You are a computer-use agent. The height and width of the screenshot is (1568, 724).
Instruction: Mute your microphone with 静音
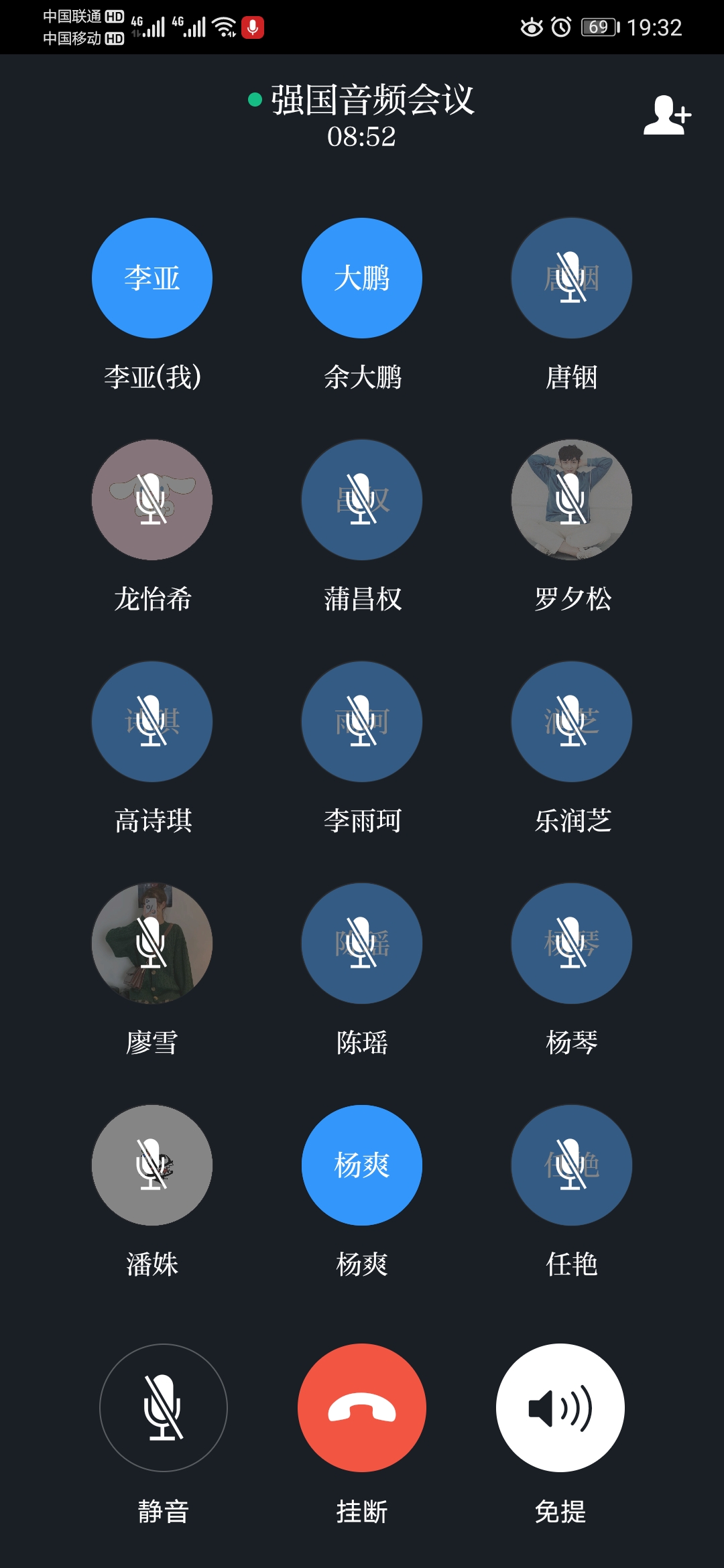pos(163,1407)
